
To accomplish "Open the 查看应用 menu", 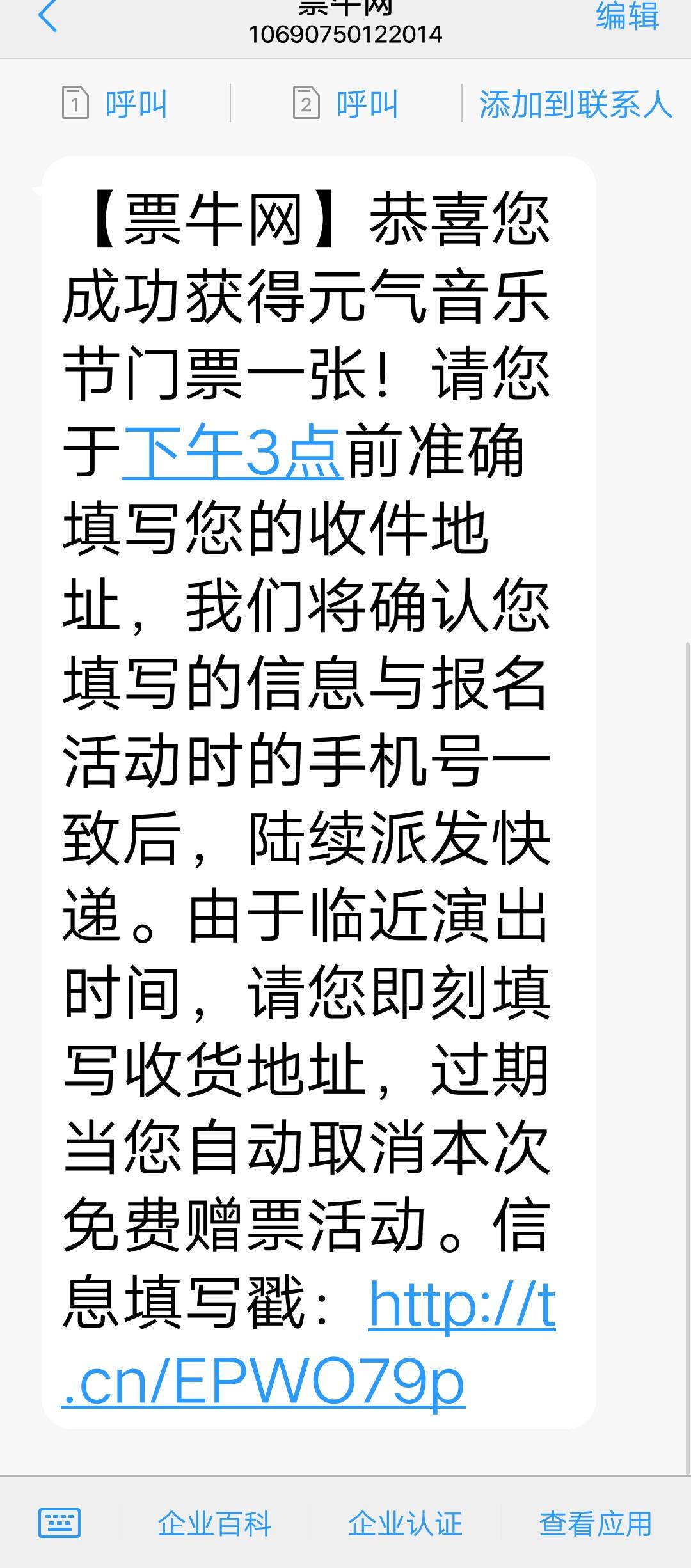I will (595, 1524).
